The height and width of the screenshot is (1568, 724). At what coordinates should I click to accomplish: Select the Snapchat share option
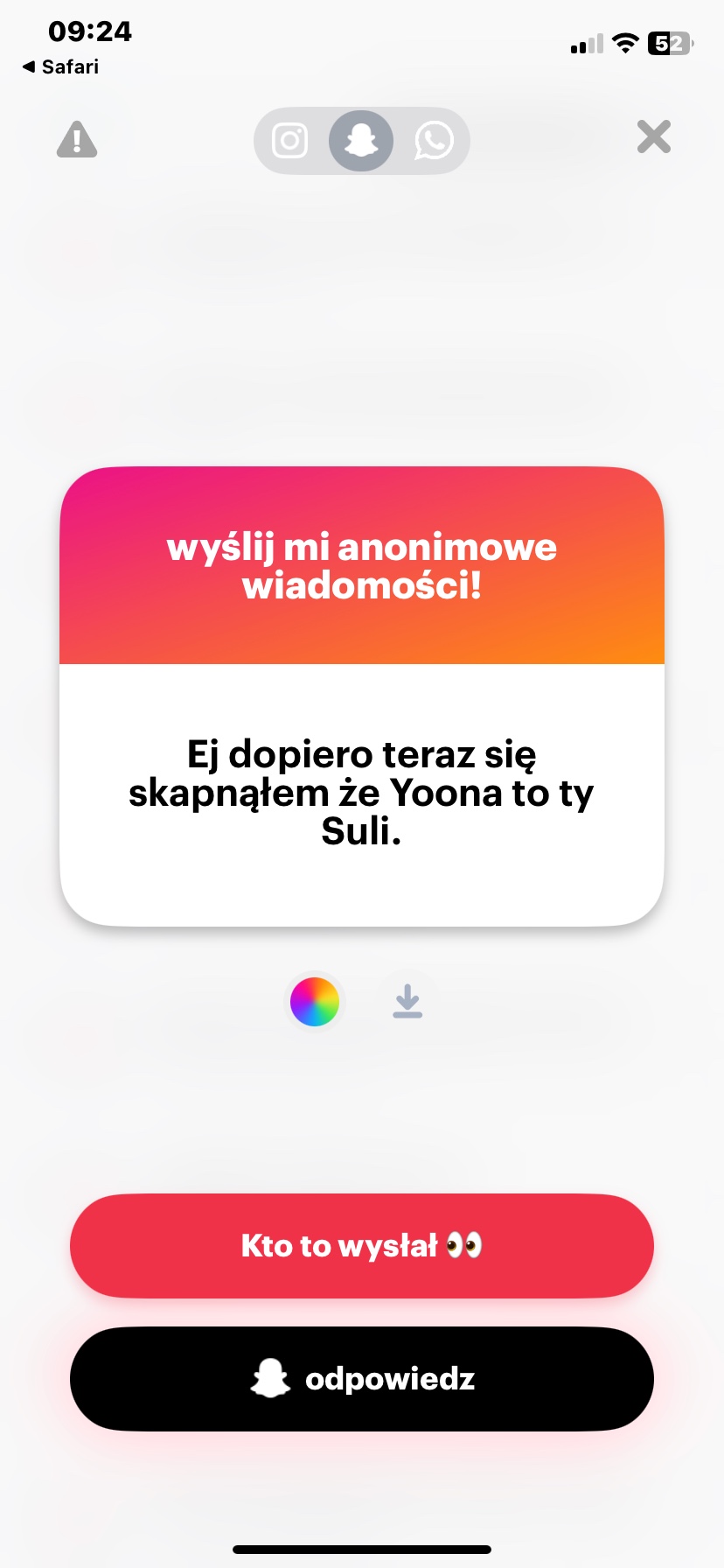[361, 140]
